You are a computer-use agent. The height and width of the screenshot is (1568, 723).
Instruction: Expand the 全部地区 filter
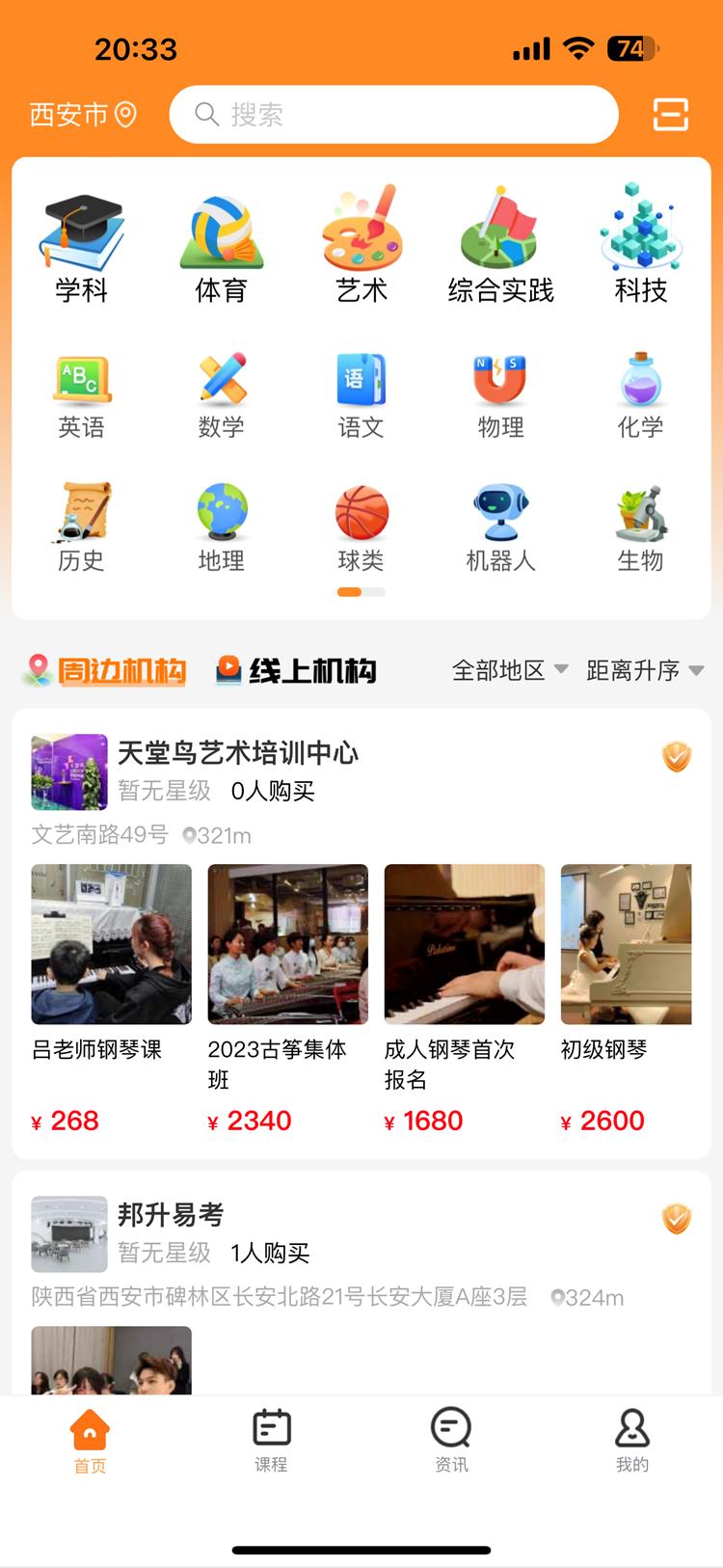pos(510,670)
